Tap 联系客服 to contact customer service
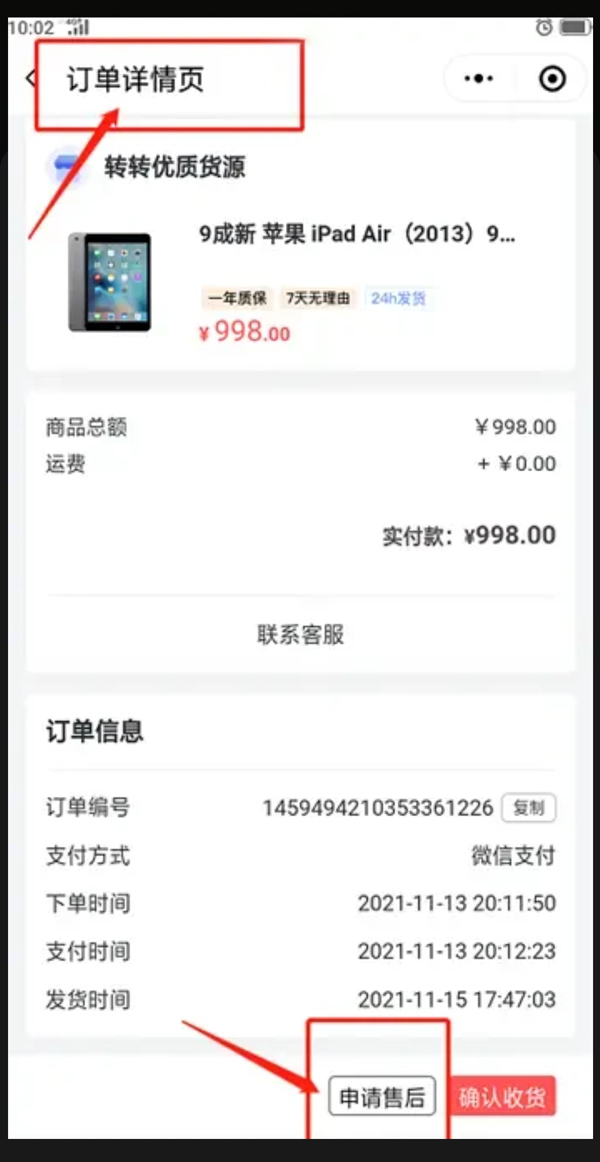Image resolution: width=600 pixels, height=1162 pixels. (300, 634)
